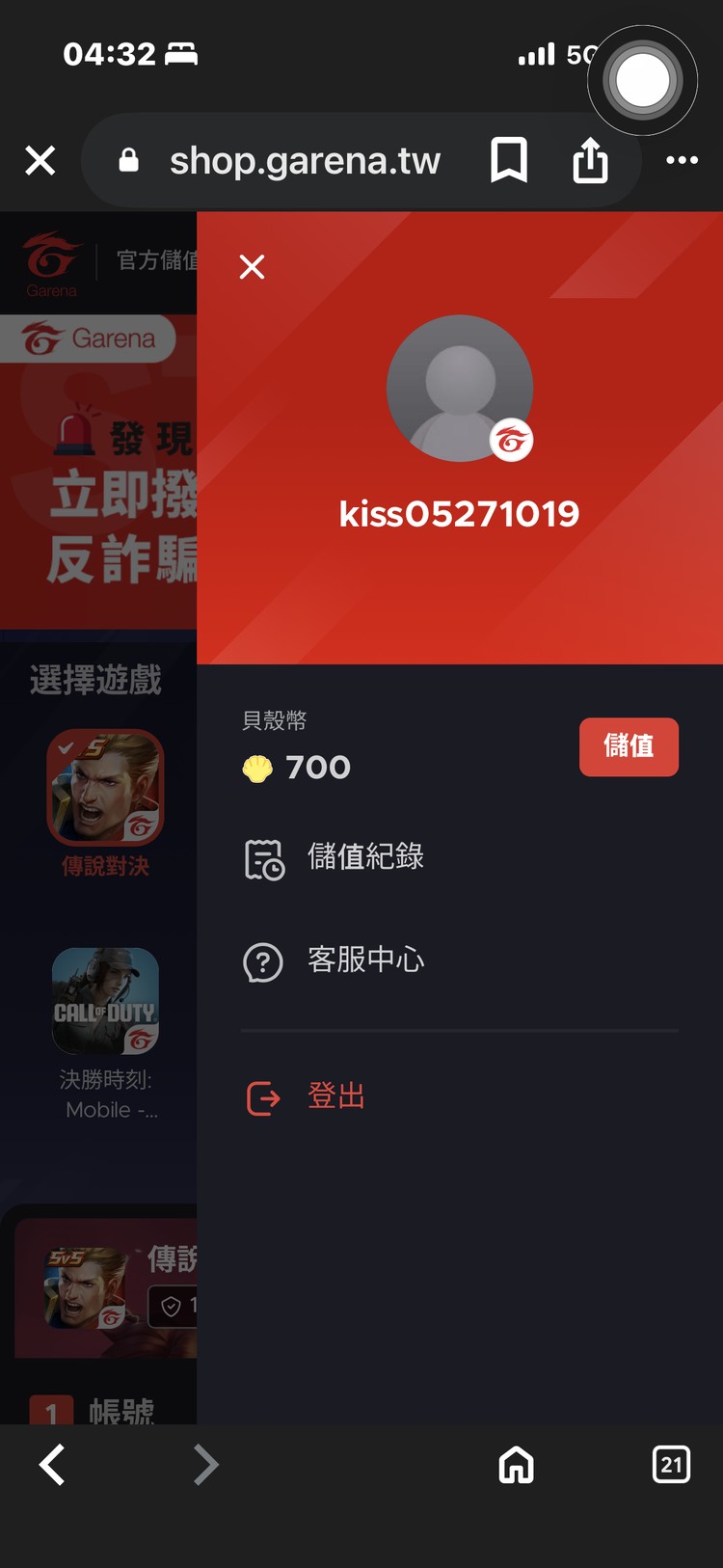Log out via 登出
The image size is (723, 1568).
(x=335, y=1096)
